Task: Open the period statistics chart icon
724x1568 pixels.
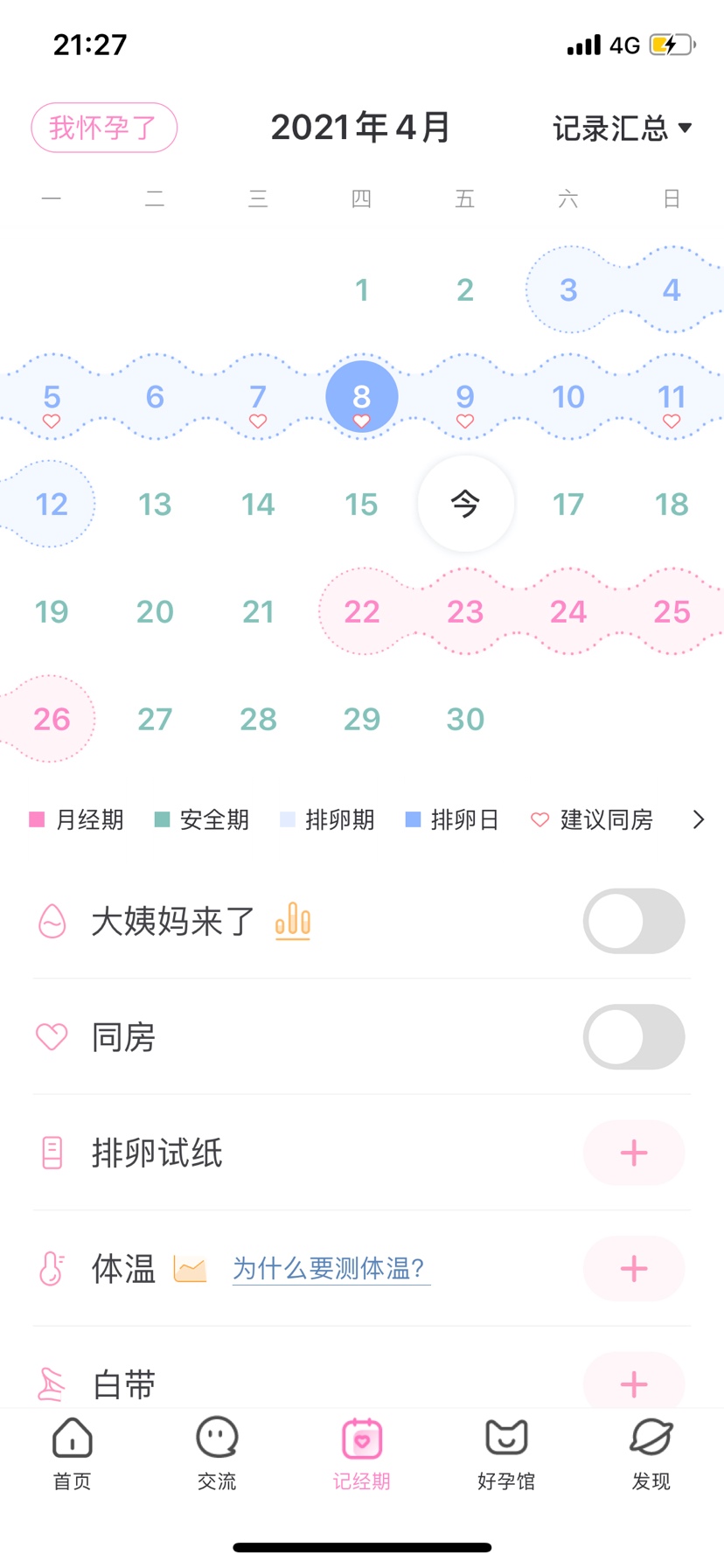Action: (x=293, y=921)
